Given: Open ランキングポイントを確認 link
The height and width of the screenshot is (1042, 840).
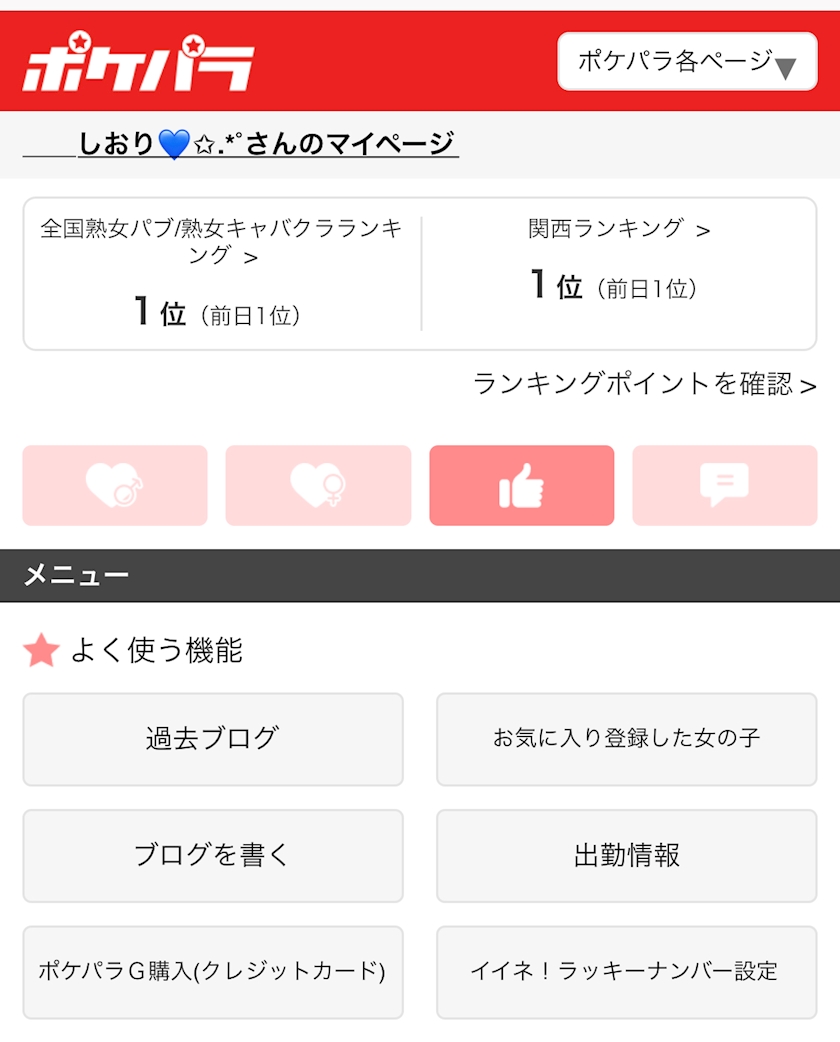Looking at the screenshot, I should coord(644,384).
